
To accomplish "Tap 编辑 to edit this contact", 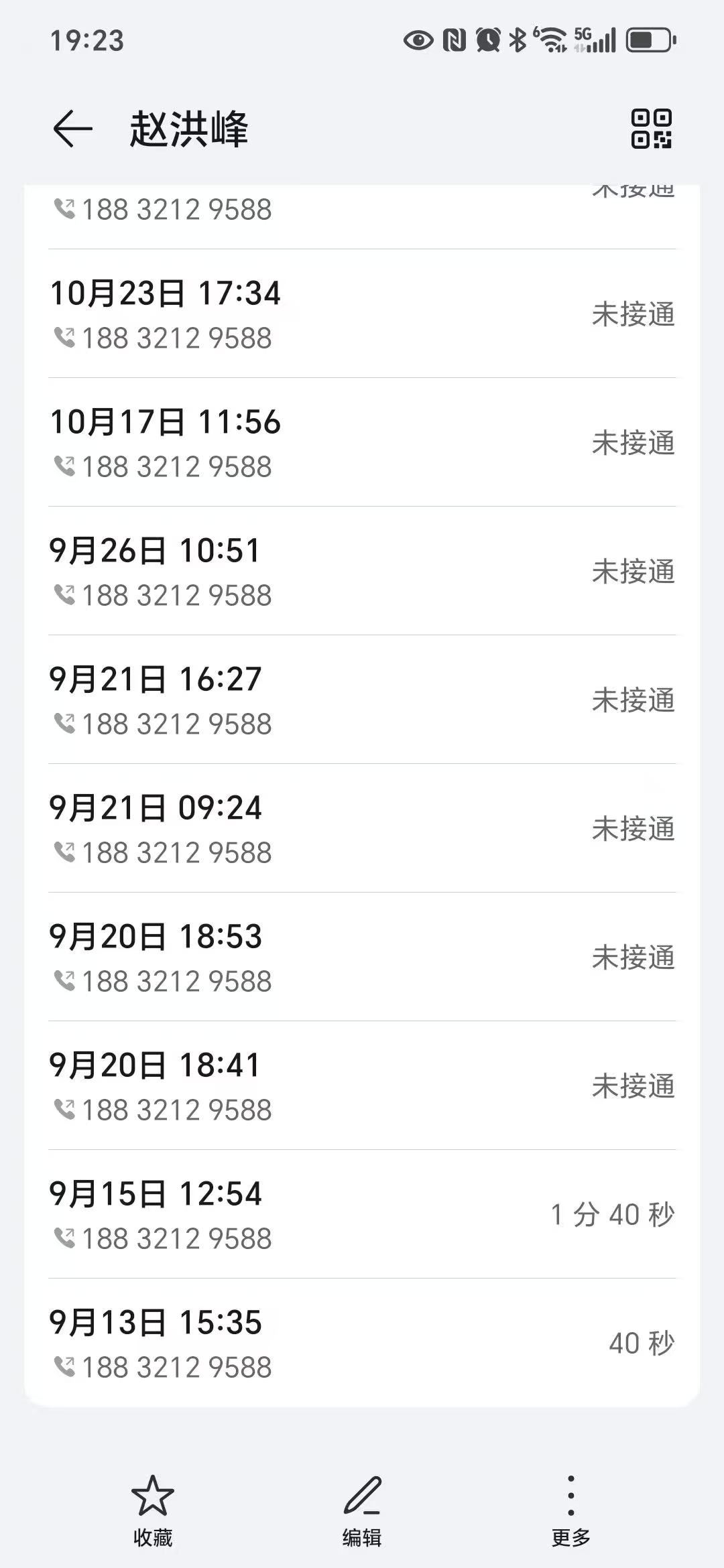I will [362, 1506].
